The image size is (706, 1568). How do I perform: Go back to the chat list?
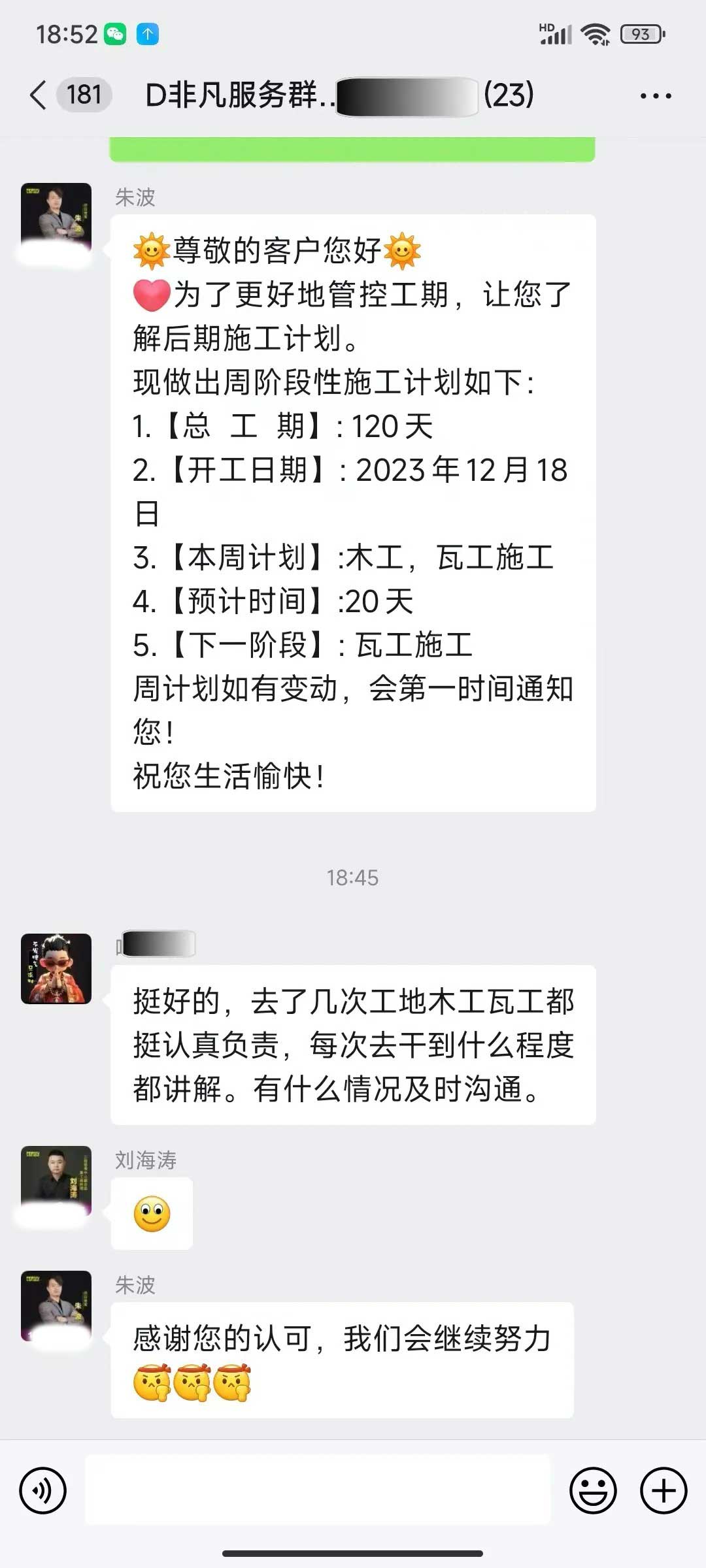(x=39, y=95)
